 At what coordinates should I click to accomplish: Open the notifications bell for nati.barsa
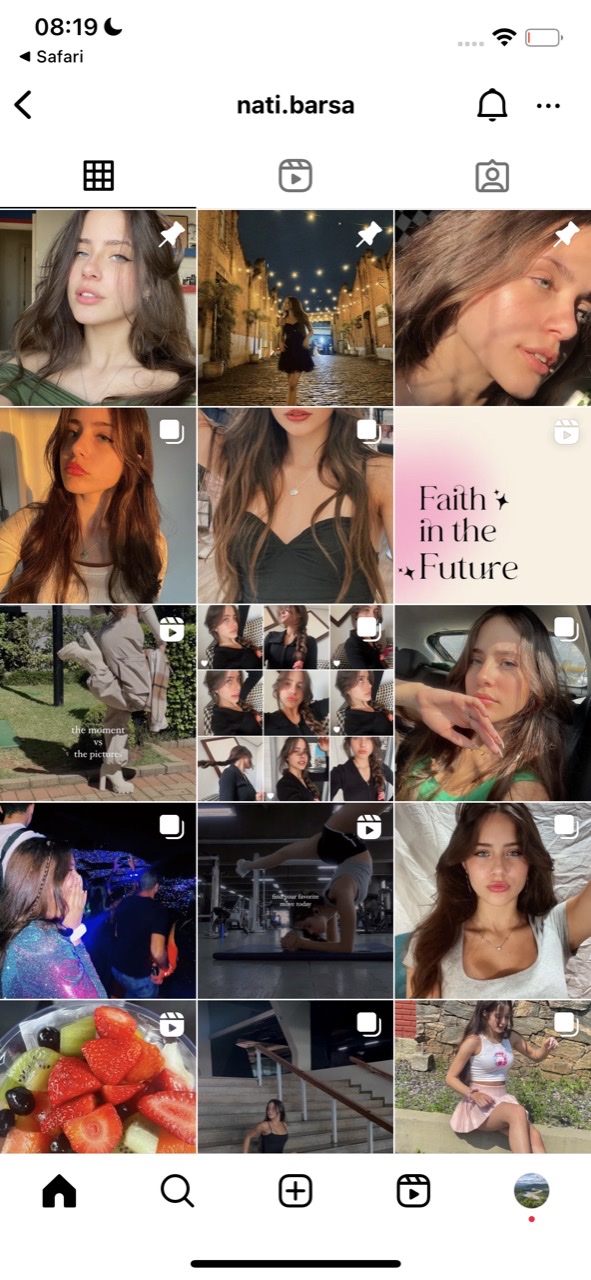pyautogui.click(x=492, y=105)
